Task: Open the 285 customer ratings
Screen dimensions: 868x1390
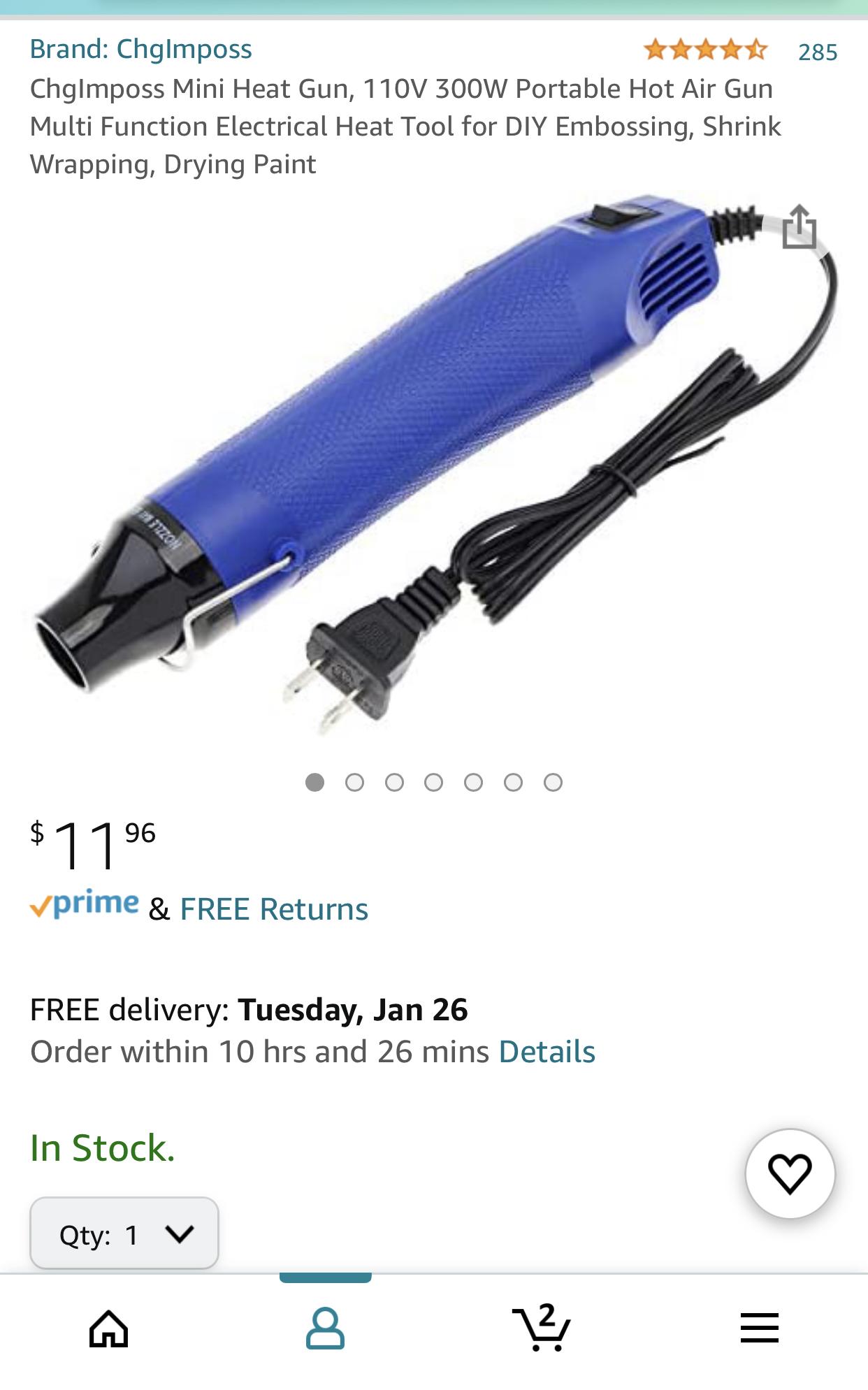Action: point(817,52)
